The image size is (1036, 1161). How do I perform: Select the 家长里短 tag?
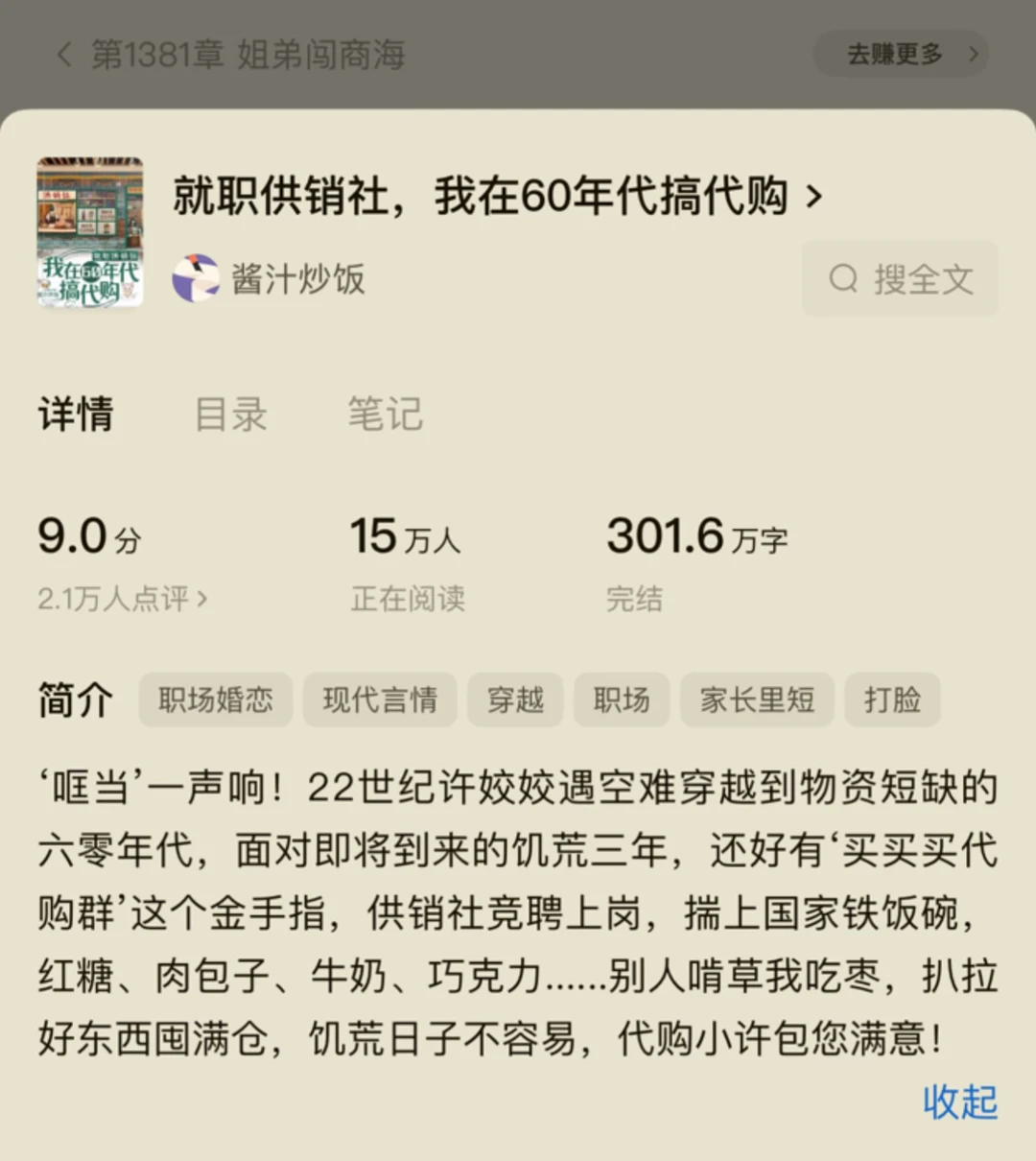click(x=757, y=700)
